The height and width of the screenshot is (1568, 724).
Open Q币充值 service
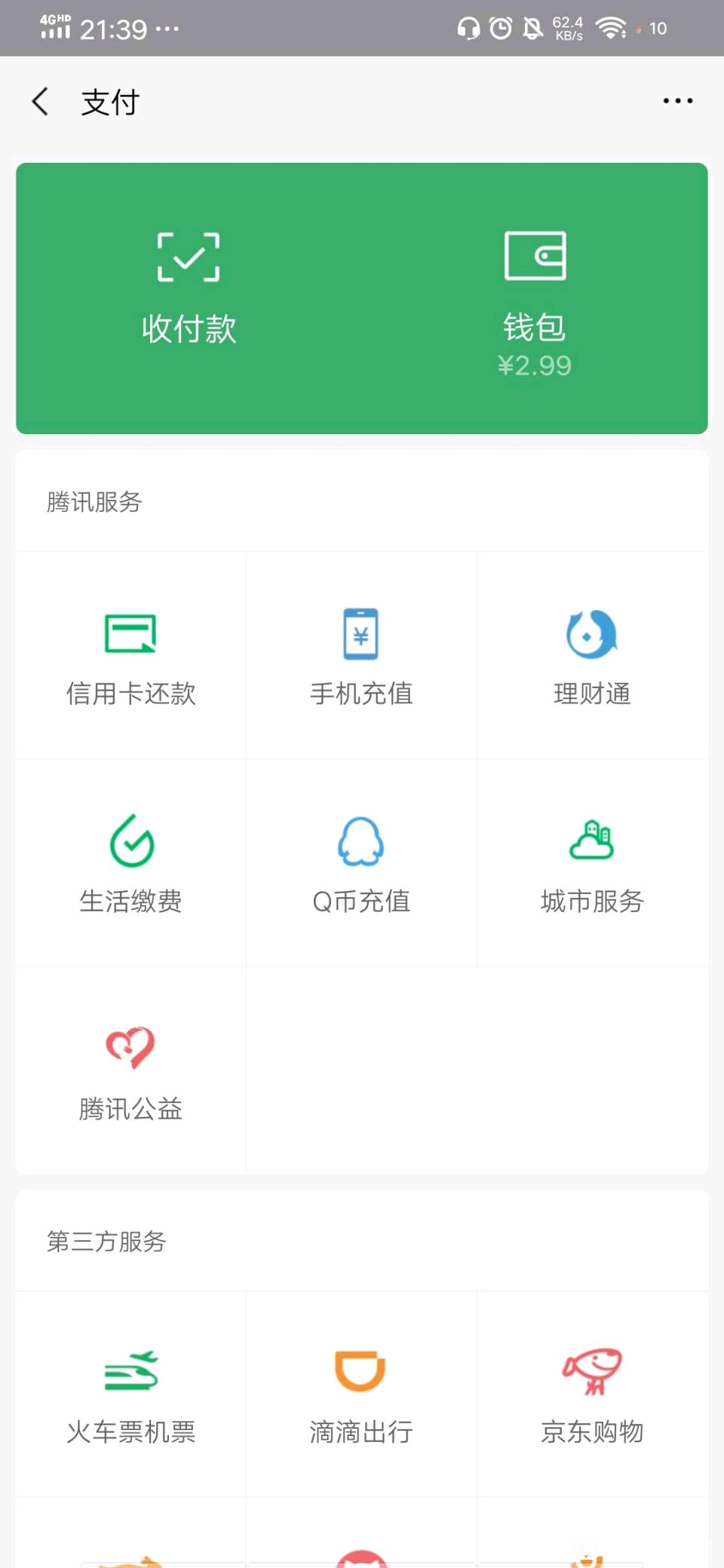click(361, 863)
